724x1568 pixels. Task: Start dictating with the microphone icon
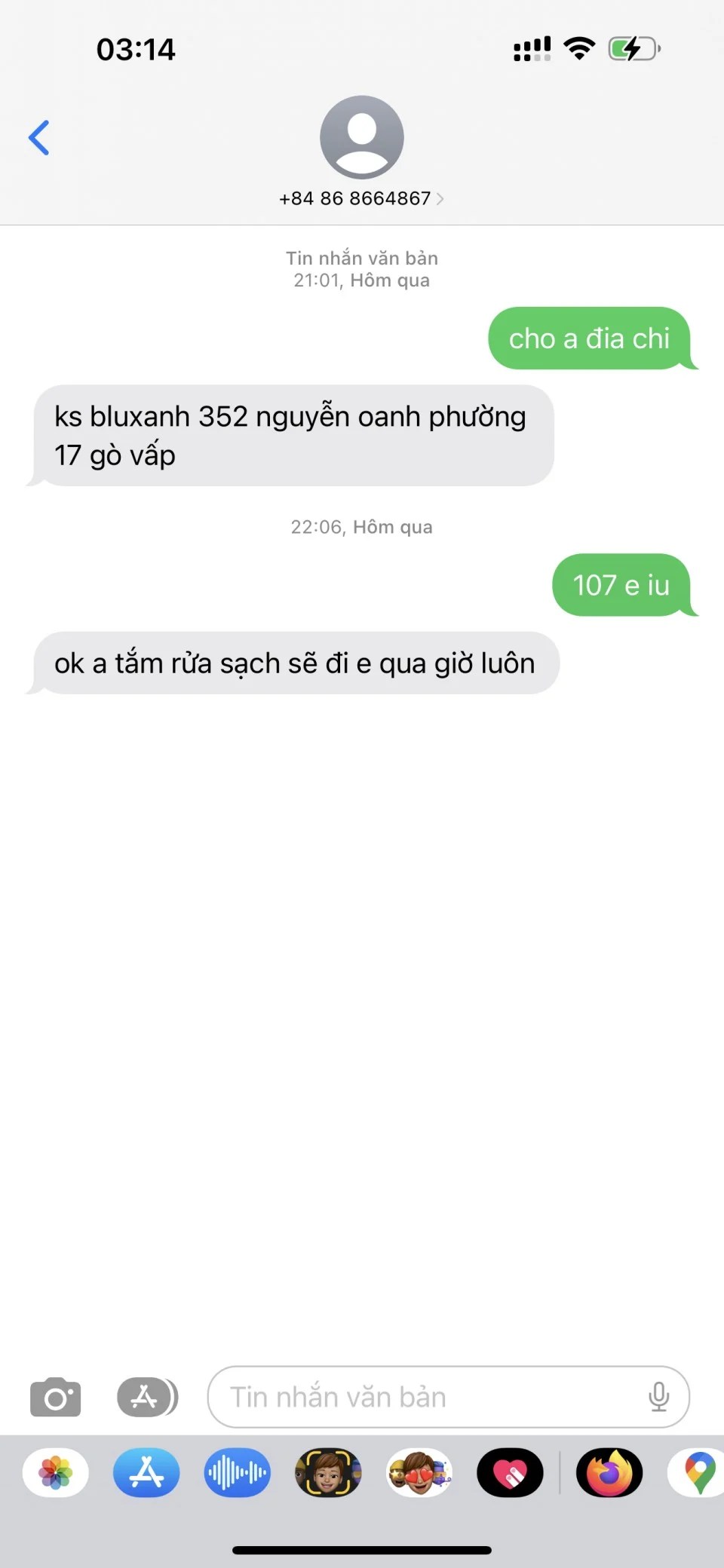pos(658,1398)
